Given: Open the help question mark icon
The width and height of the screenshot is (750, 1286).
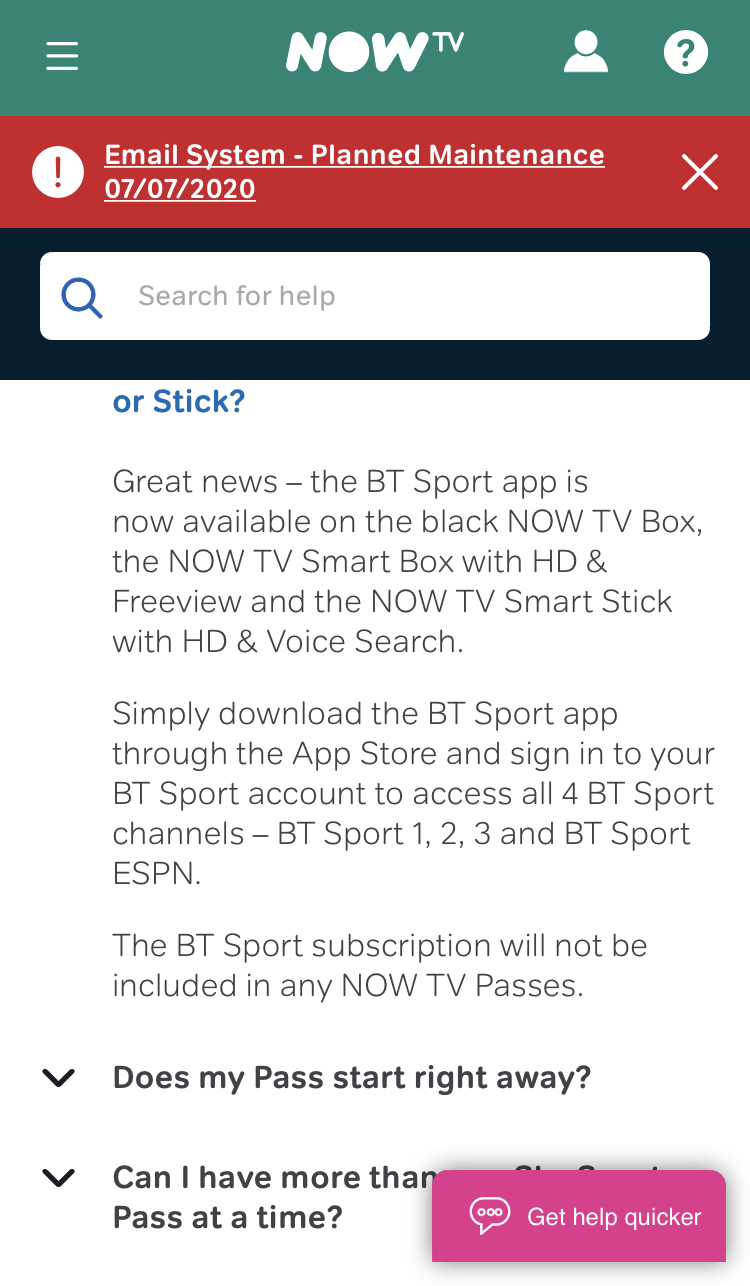Looking at the screenshot, I should coord(686,53).
